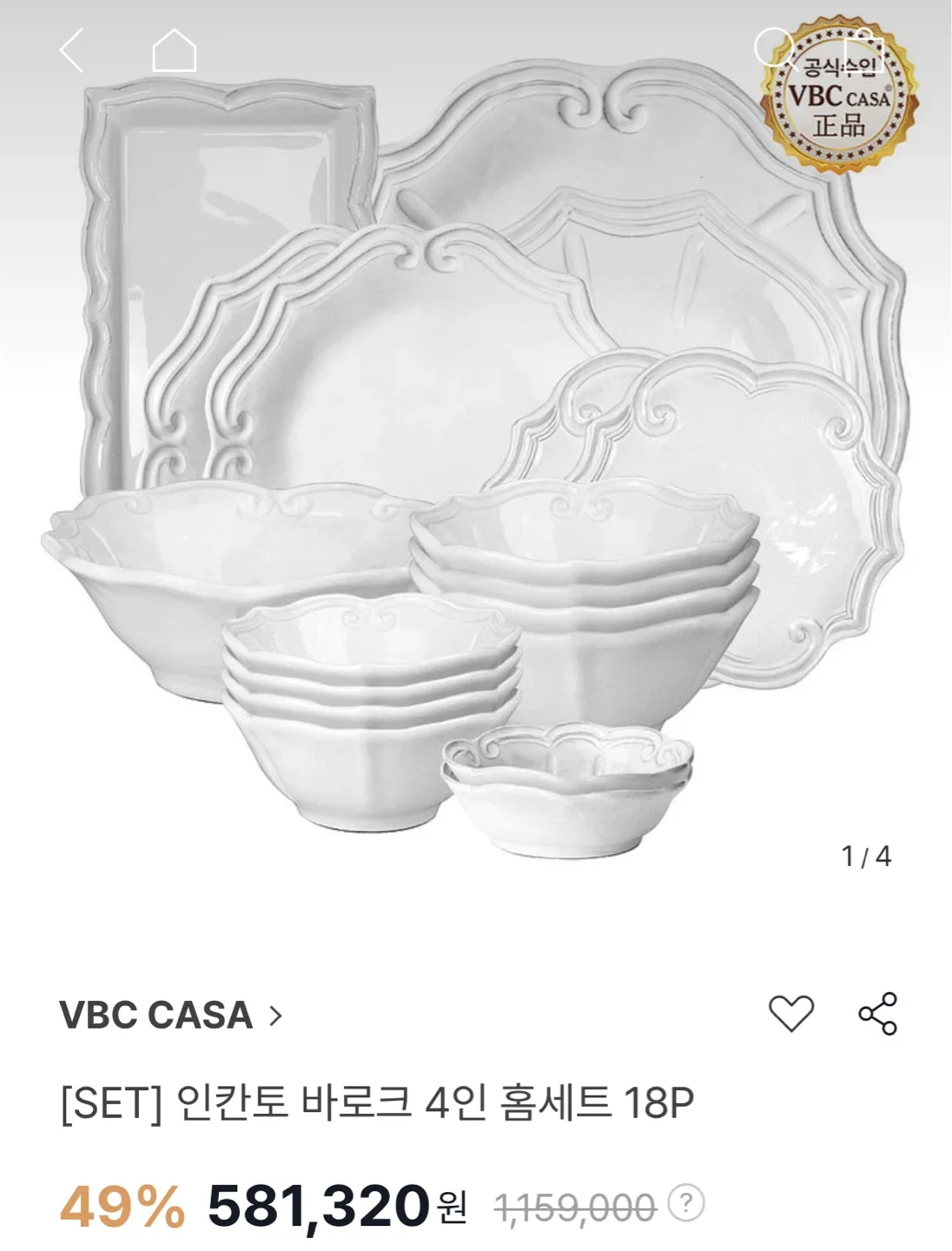Add this set to wishlist with the heart
Screen dimensions: 952x1251
tap(790, 1013)
